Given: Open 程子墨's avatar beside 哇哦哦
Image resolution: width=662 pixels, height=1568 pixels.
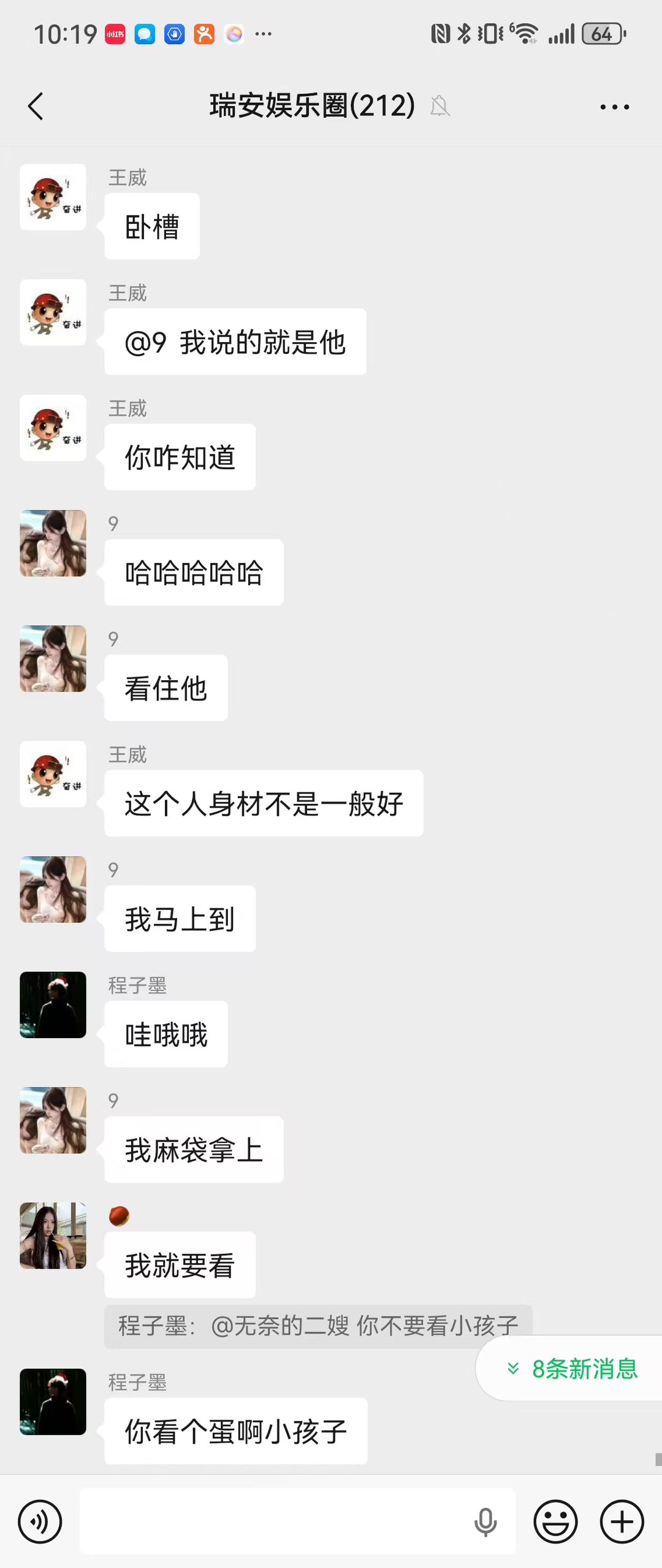Looking at the screenshot, I should (53, 1004).
